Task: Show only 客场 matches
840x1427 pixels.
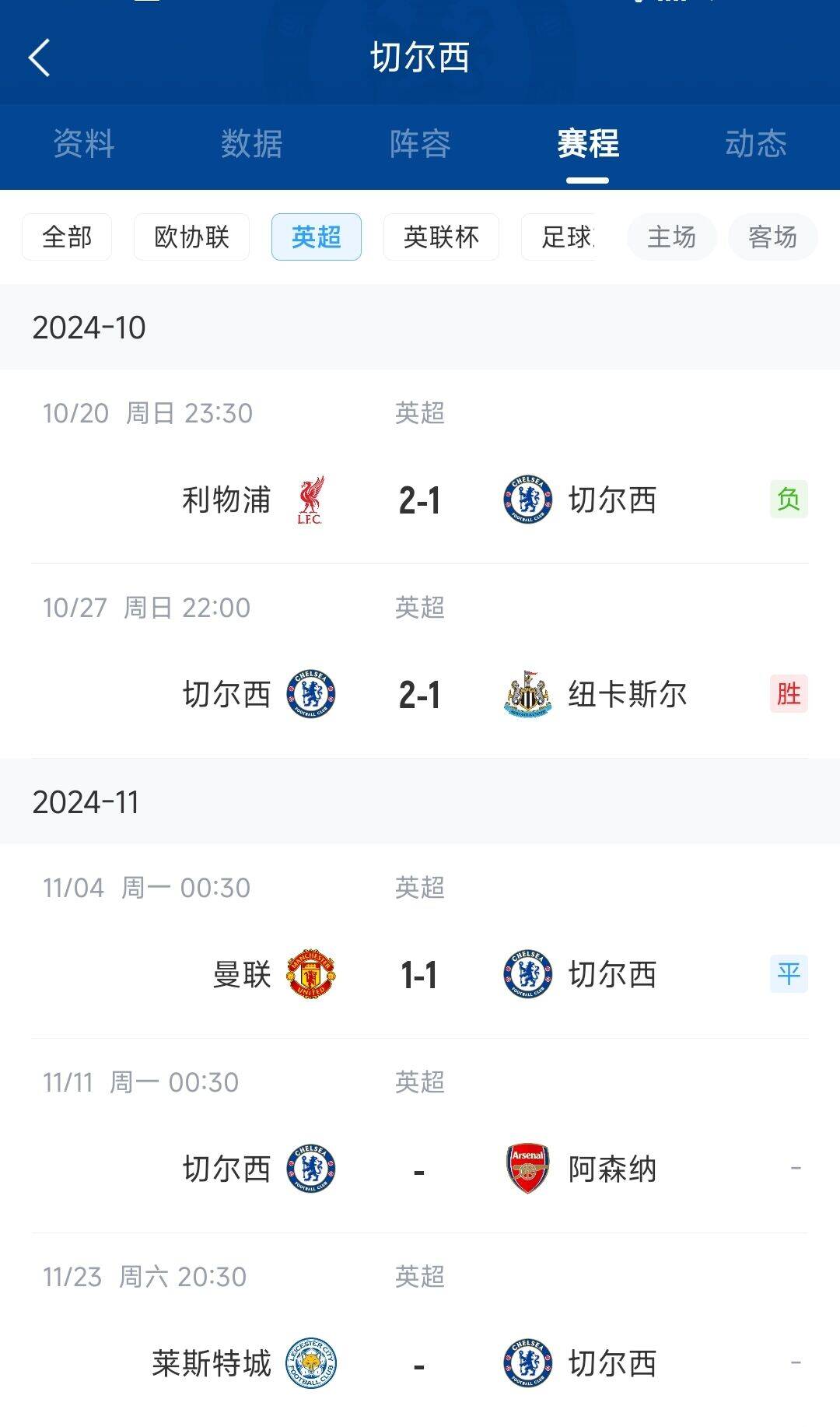Action: tap(773, 237)
